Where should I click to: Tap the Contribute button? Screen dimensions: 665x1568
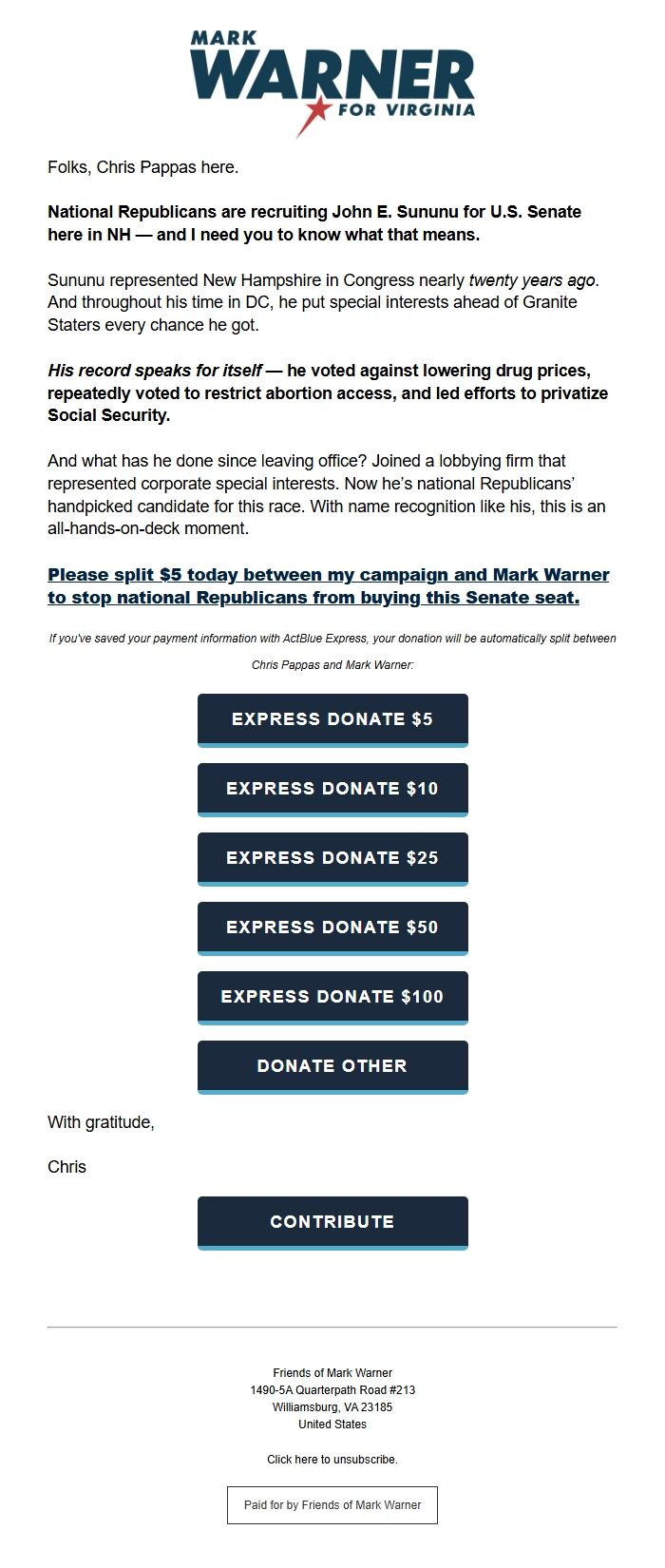[332, 1222]
